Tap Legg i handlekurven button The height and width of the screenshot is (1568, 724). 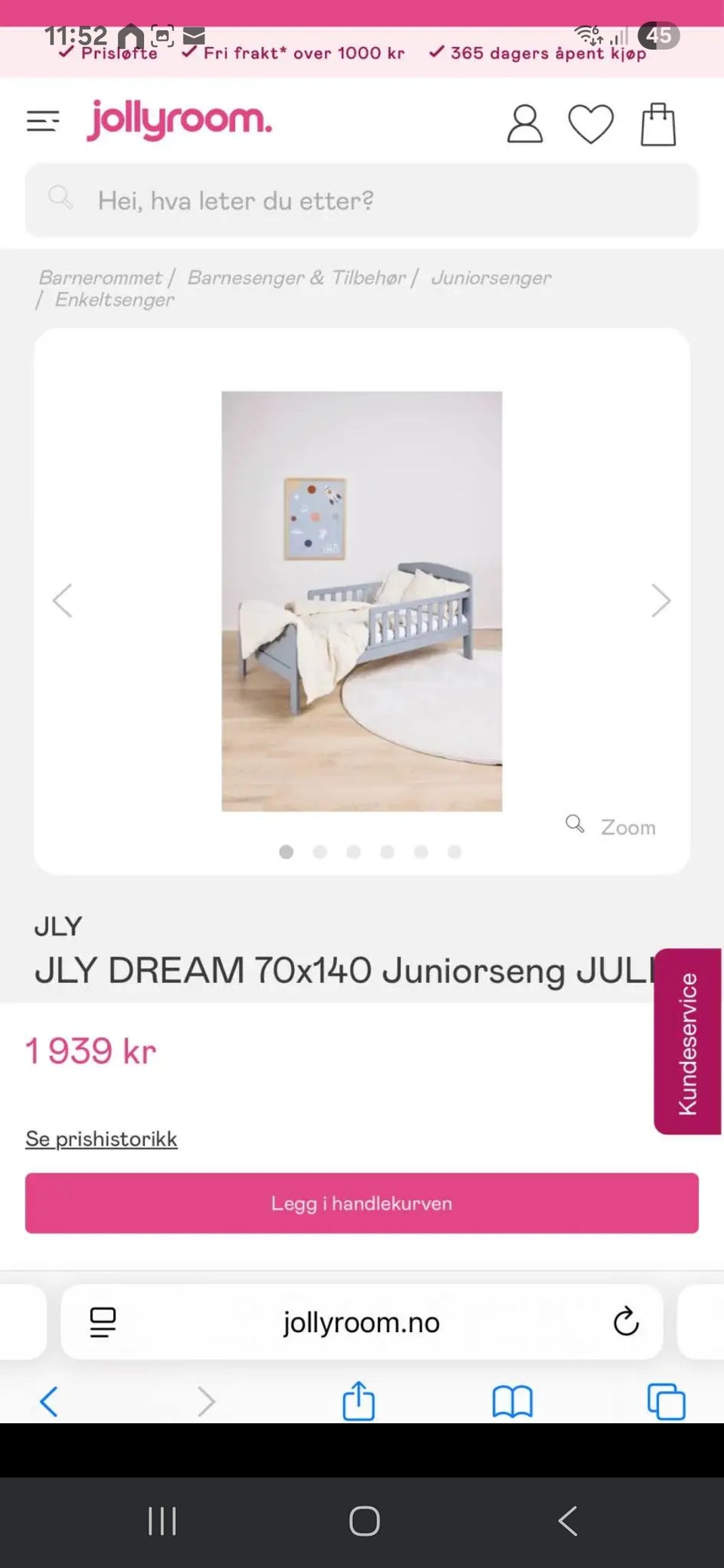point(362,1203)
